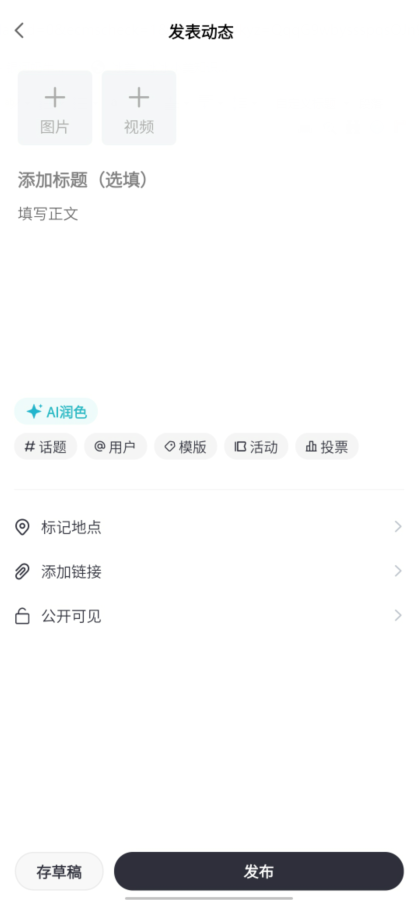Change 公开可见 visibility setting
The width and height of the screenshot is (419, 900).
(x=210, y=616)
